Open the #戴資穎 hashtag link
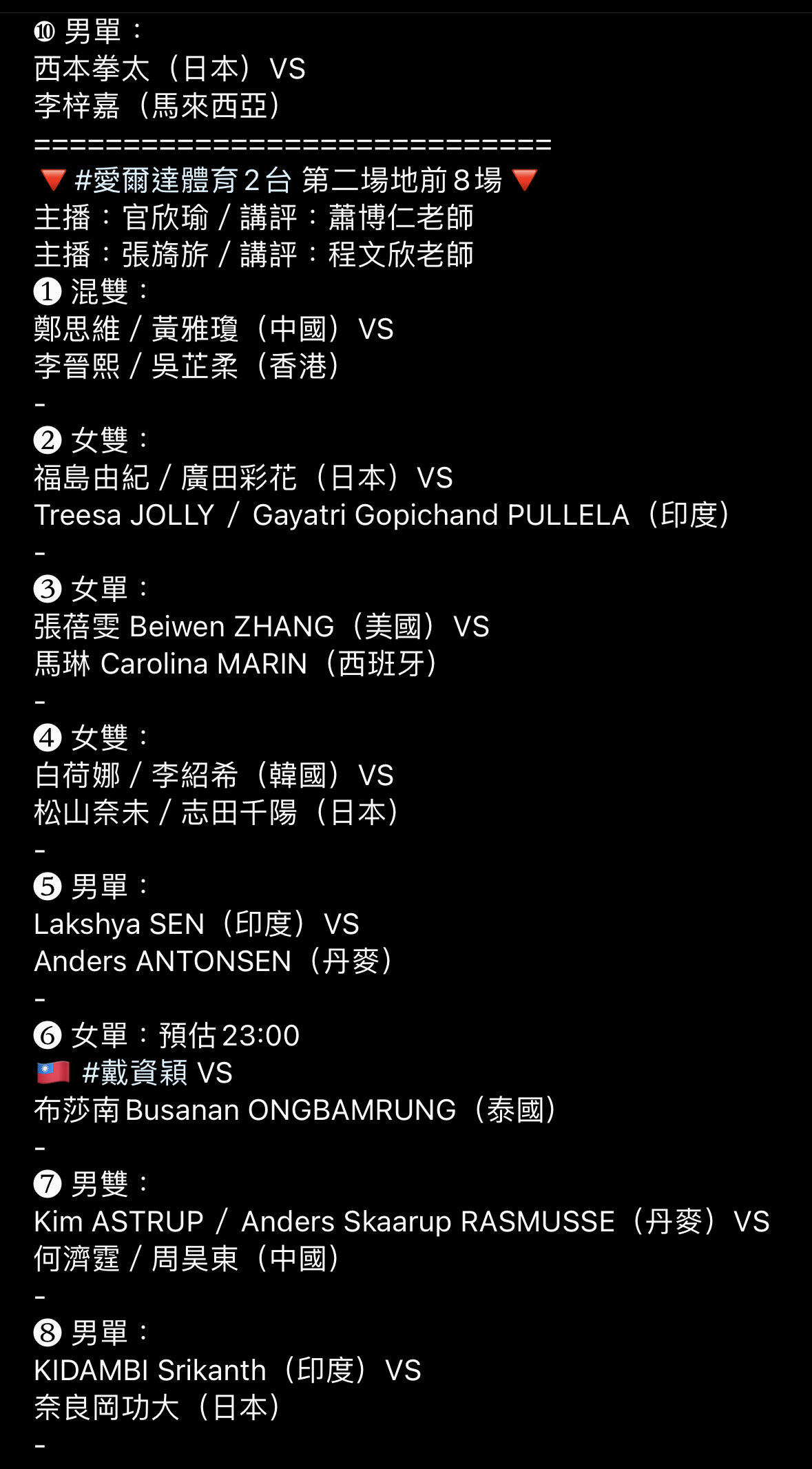Image resolution: width=812 pixels, height=1469 pixels. tap(134, 1072)
